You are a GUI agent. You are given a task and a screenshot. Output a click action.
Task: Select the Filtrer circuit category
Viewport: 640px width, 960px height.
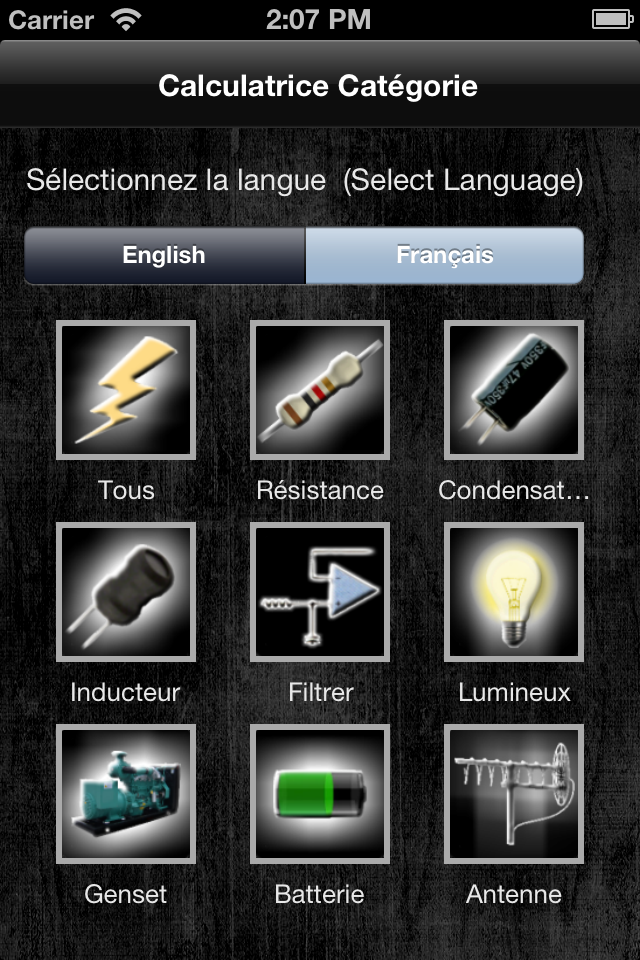[x=320, y=592]
